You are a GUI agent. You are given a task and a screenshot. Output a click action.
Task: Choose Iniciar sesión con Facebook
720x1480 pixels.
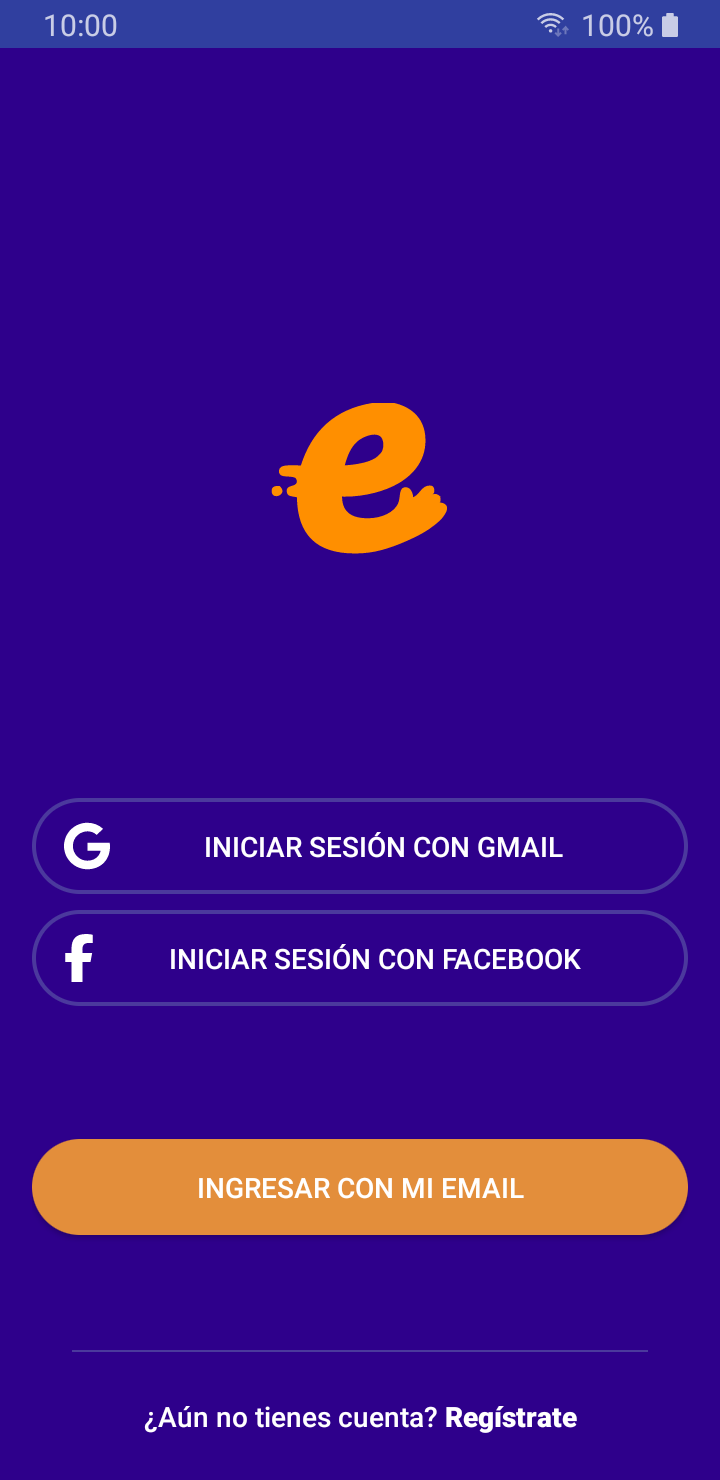point(360,958)
